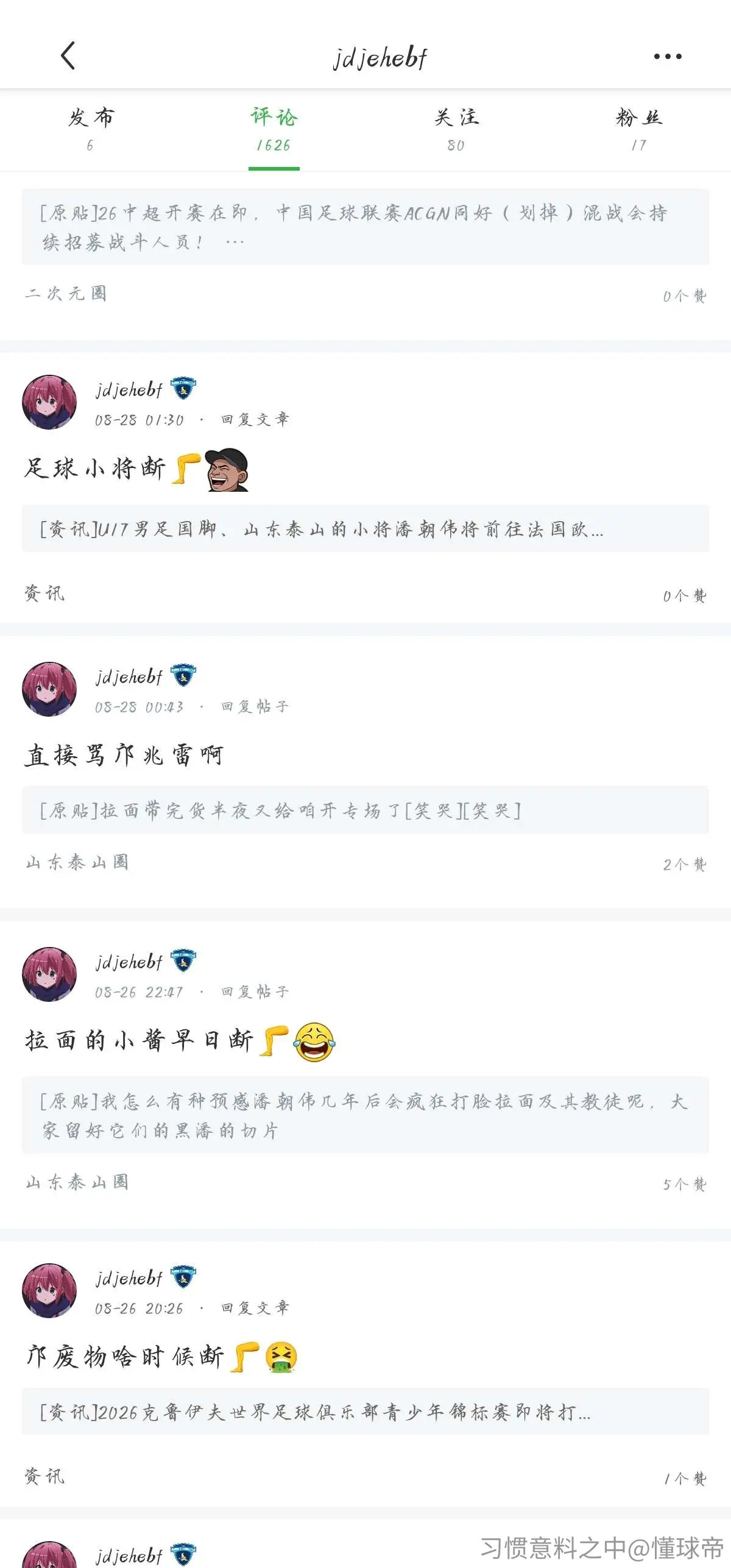This screenshot has width=731, height=1568.
Task: Tap the avatar beside the 08-28 01:30 comment
Action: click(x=49, y=402)
